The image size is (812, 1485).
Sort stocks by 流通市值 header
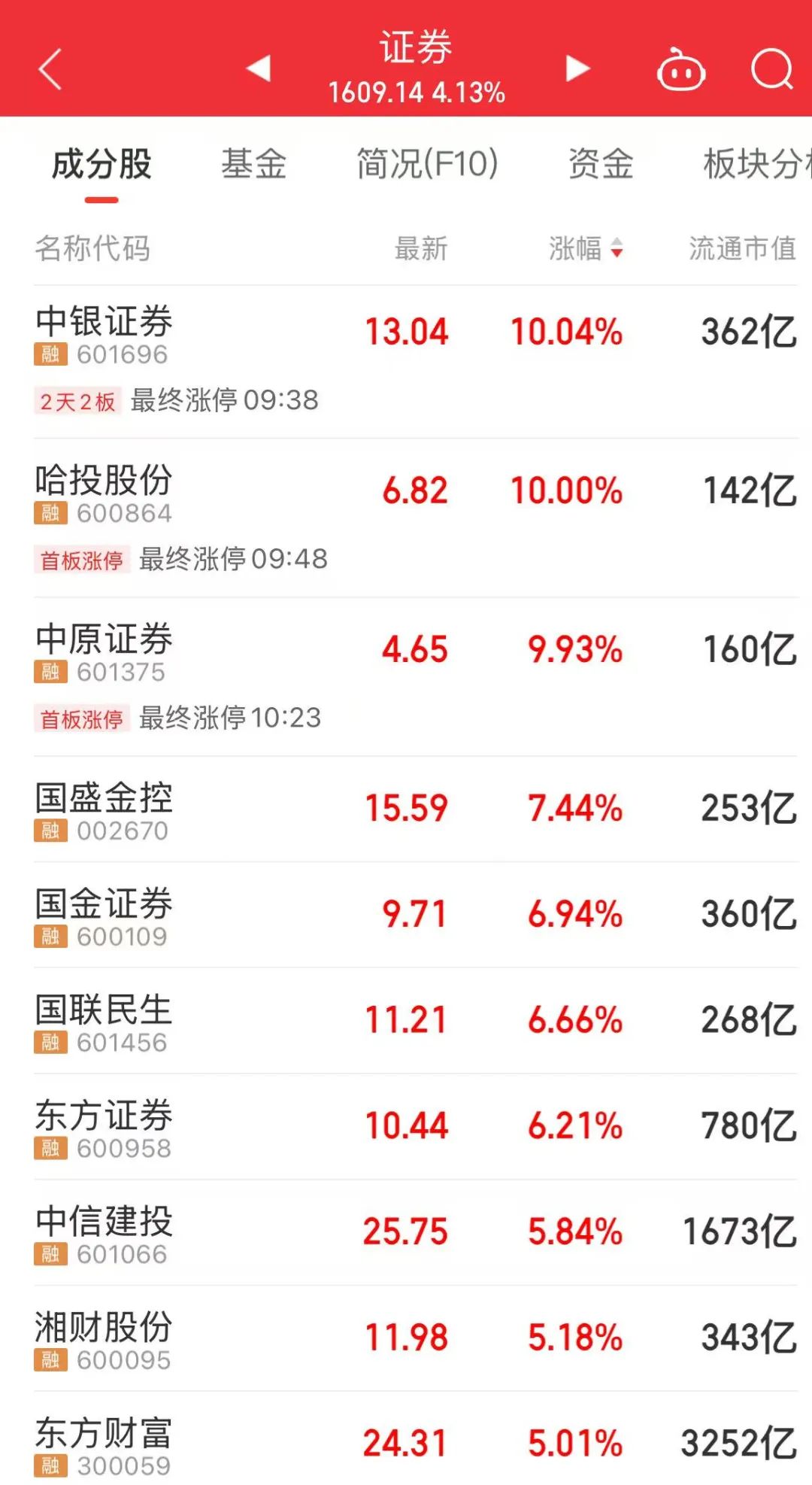pyautogui.click(x=742, y=248)
